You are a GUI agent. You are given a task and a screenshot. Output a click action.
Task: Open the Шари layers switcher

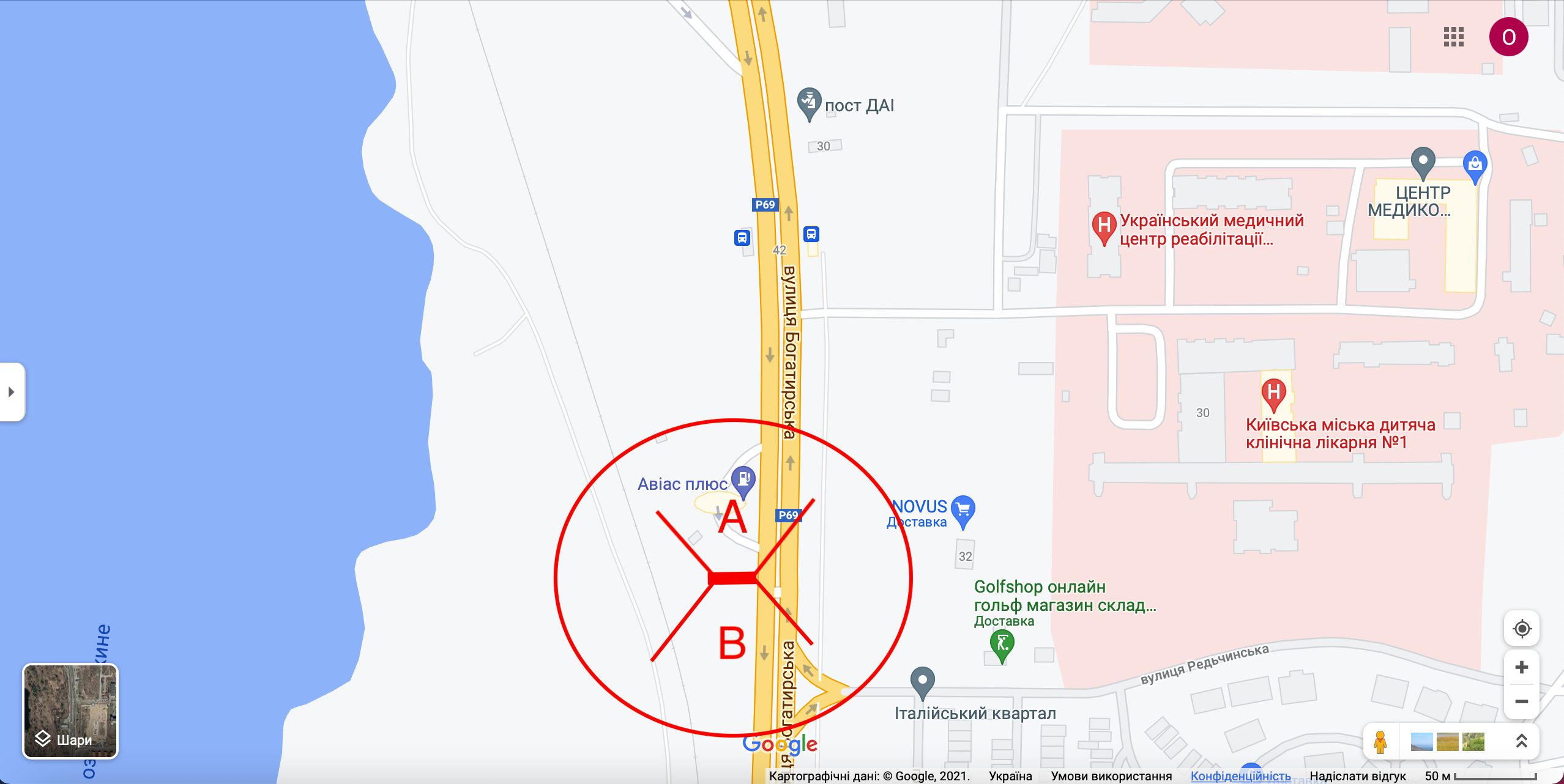pos(70,711)
